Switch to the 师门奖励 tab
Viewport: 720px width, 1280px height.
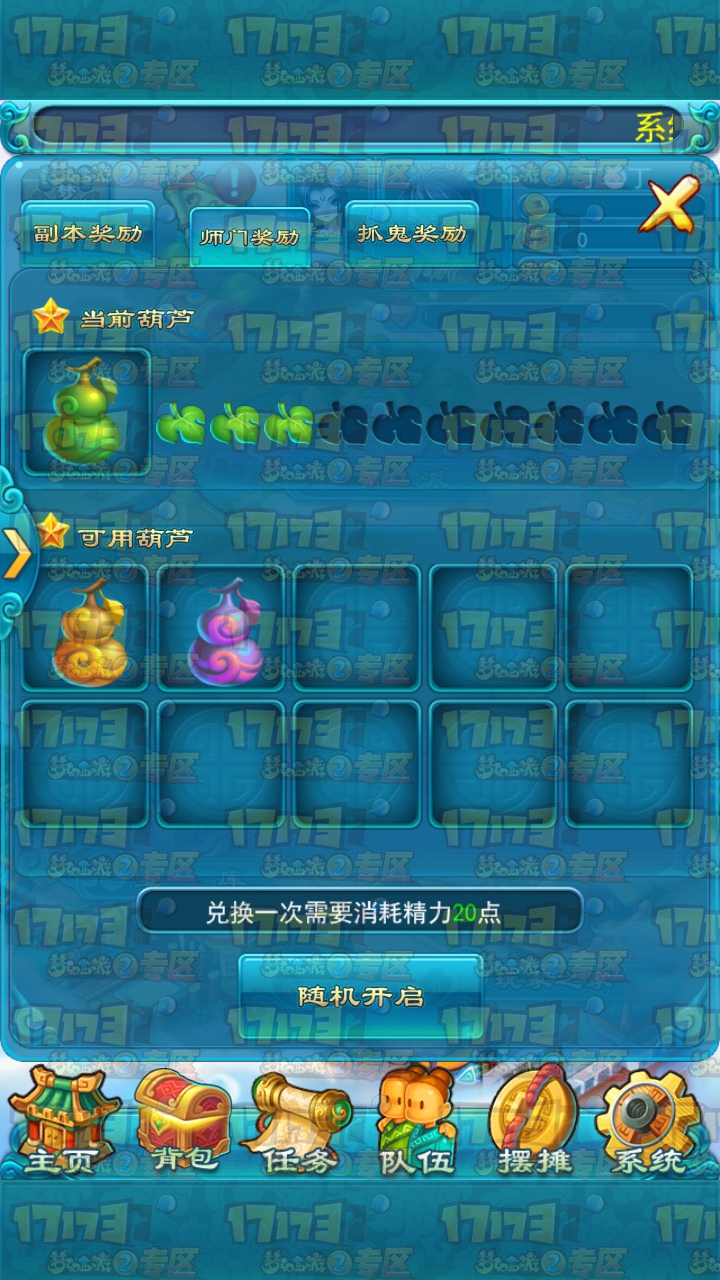(x=250, y=237)
